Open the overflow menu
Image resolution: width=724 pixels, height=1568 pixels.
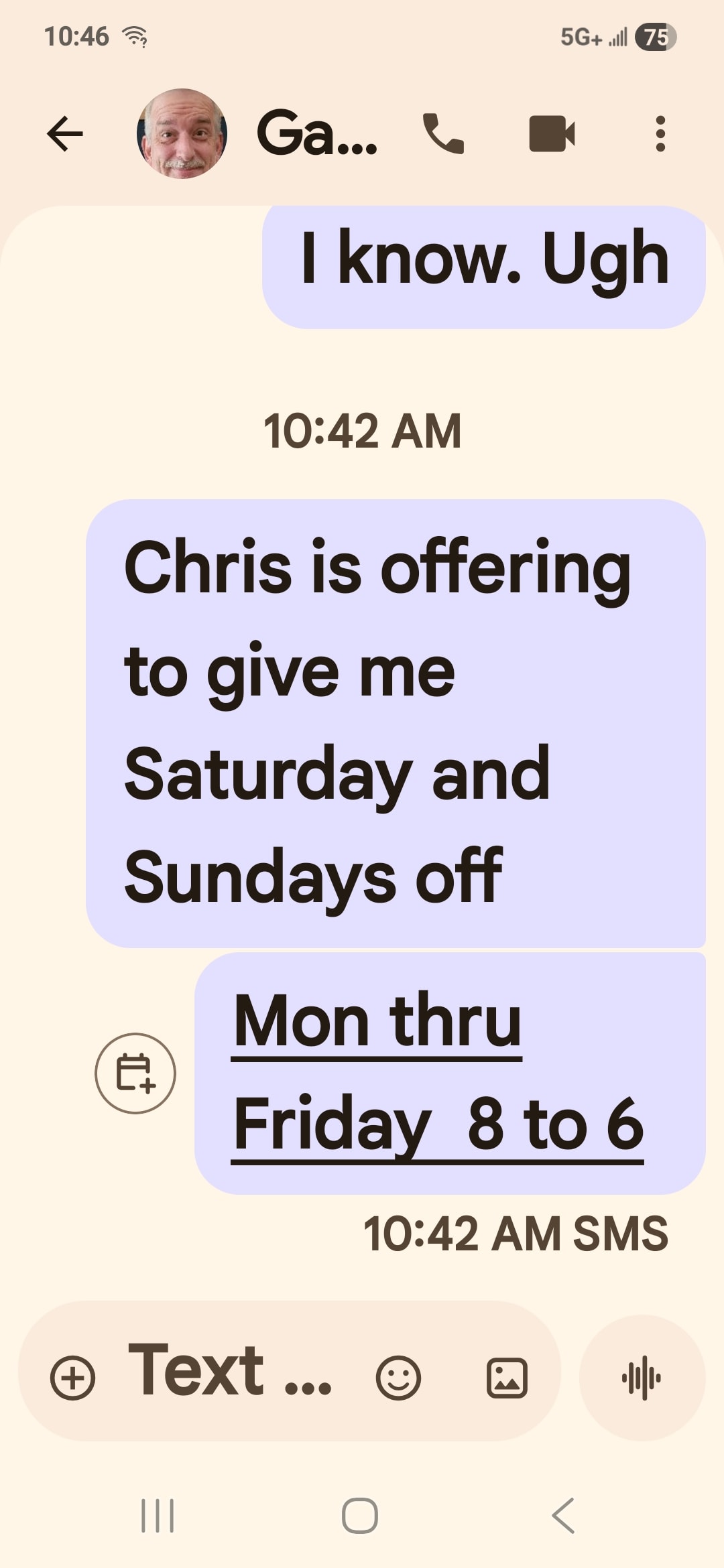click(x=660, y=134)
